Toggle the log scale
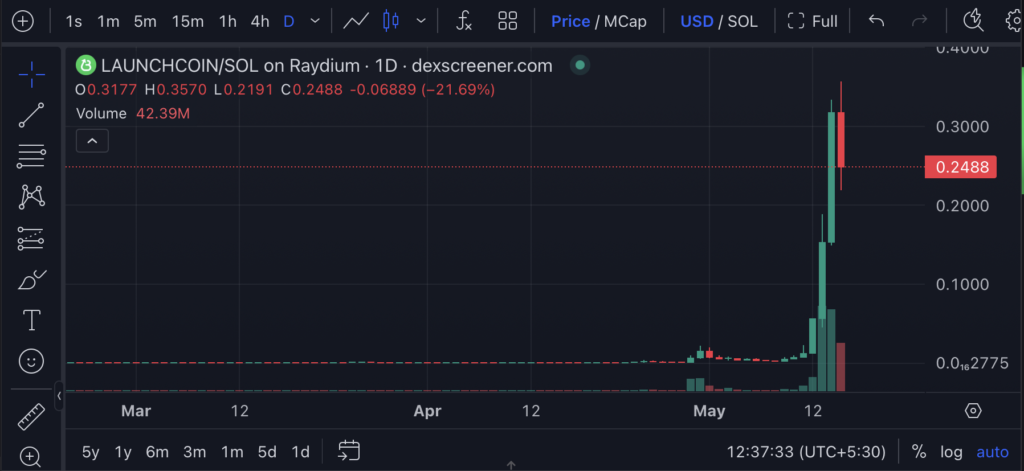1024x471 pixels. (952, 451)
